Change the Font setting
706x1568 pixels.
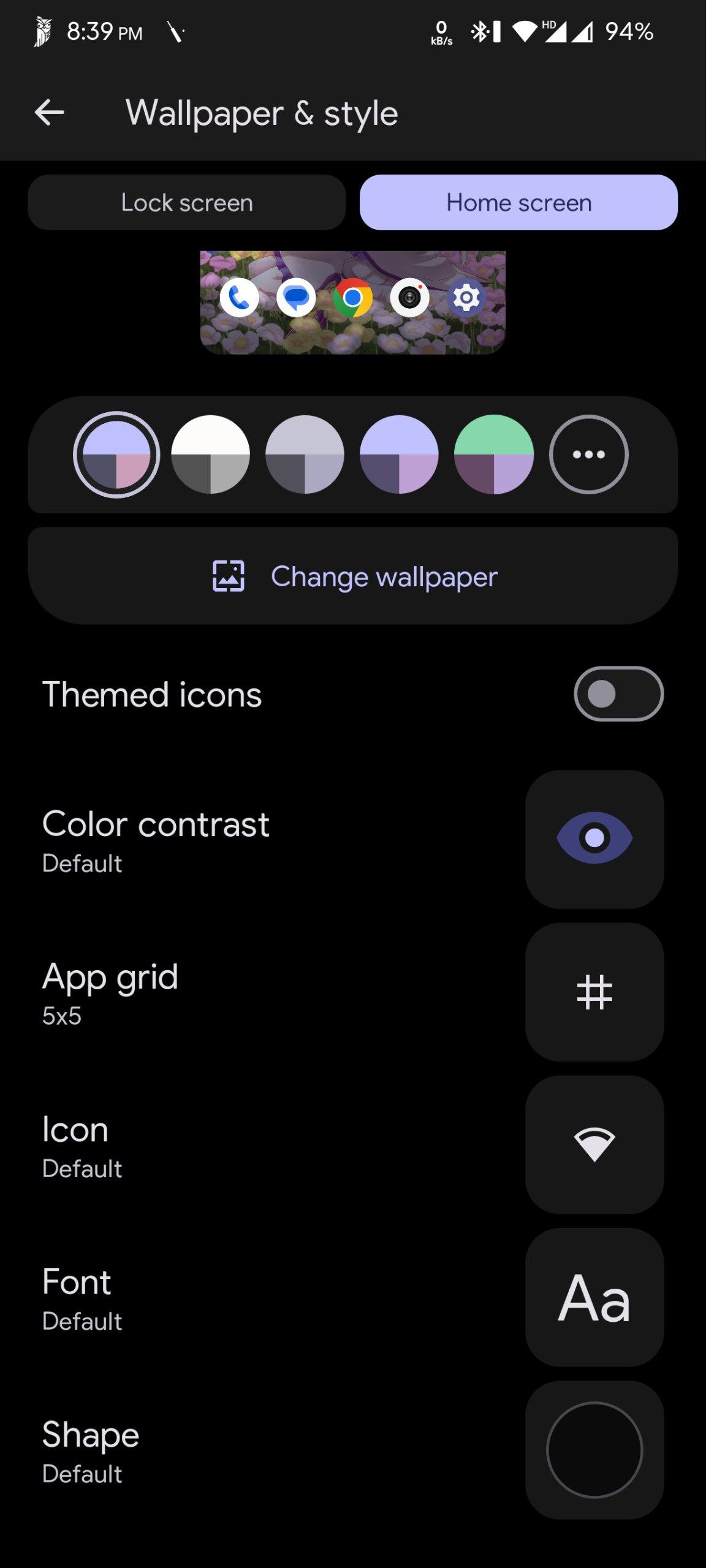click(594, 1297)
